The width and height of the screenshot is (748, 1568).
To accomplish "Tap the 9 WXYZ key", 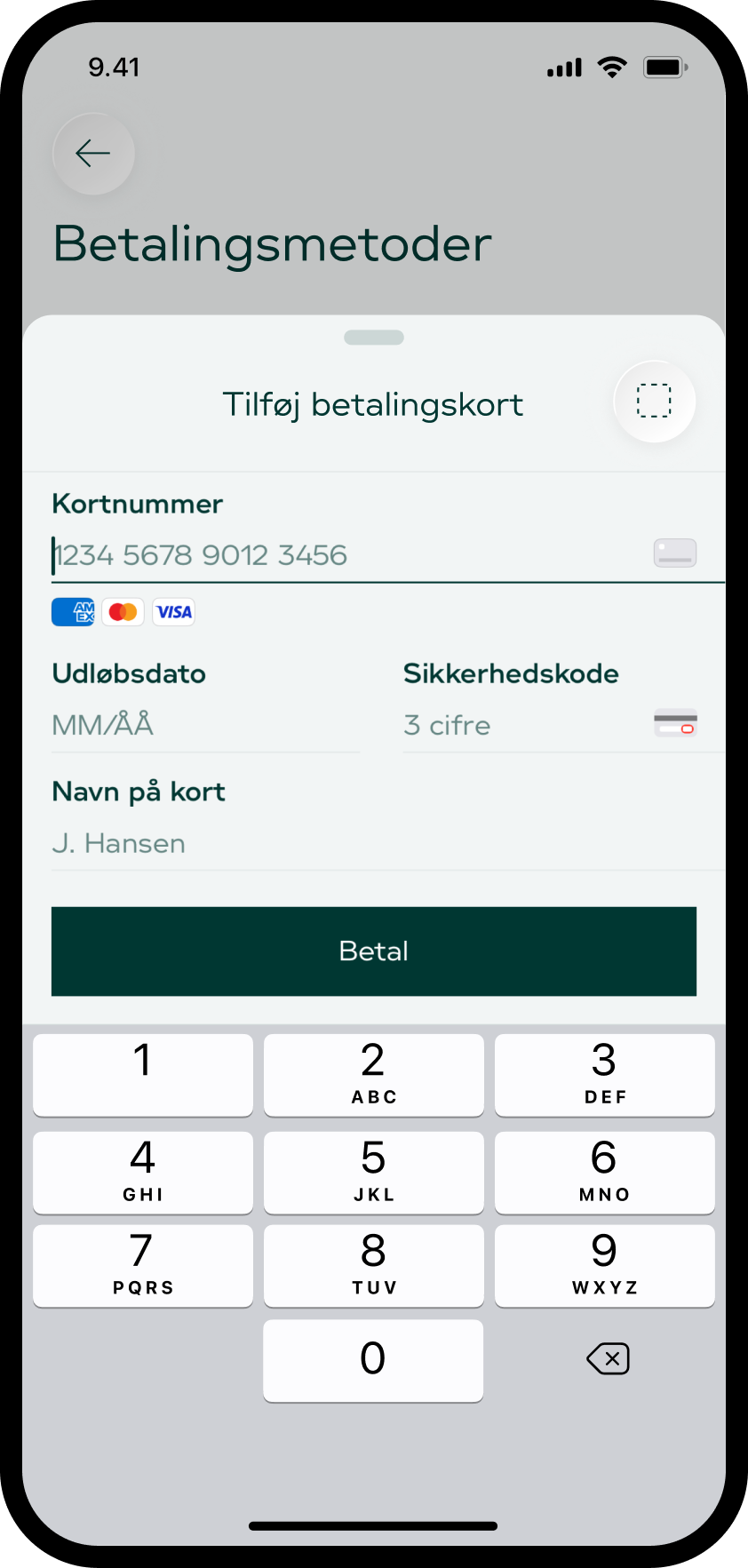I will [x=604, y=1265].
